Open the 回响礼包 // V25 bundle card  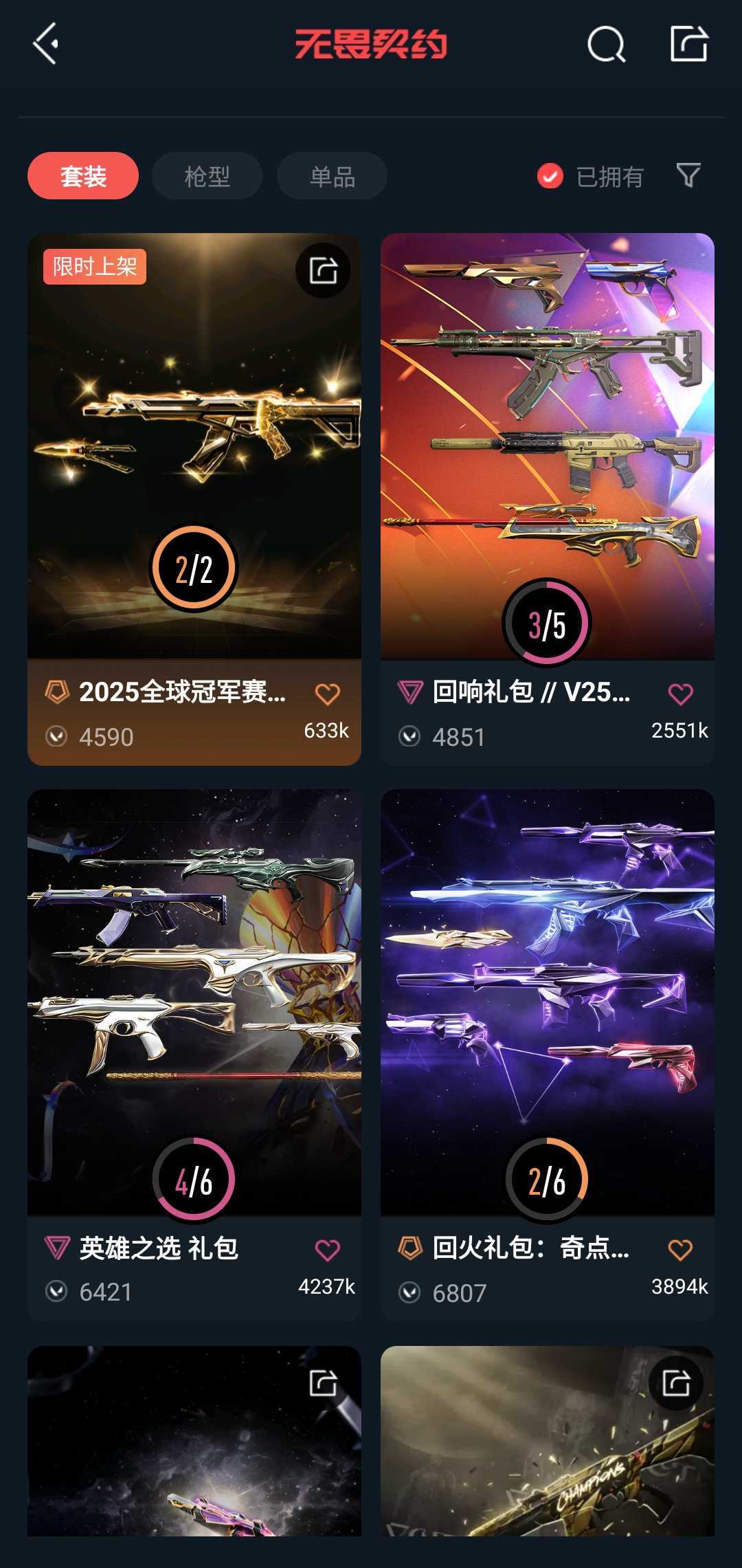tap(547, 447)
